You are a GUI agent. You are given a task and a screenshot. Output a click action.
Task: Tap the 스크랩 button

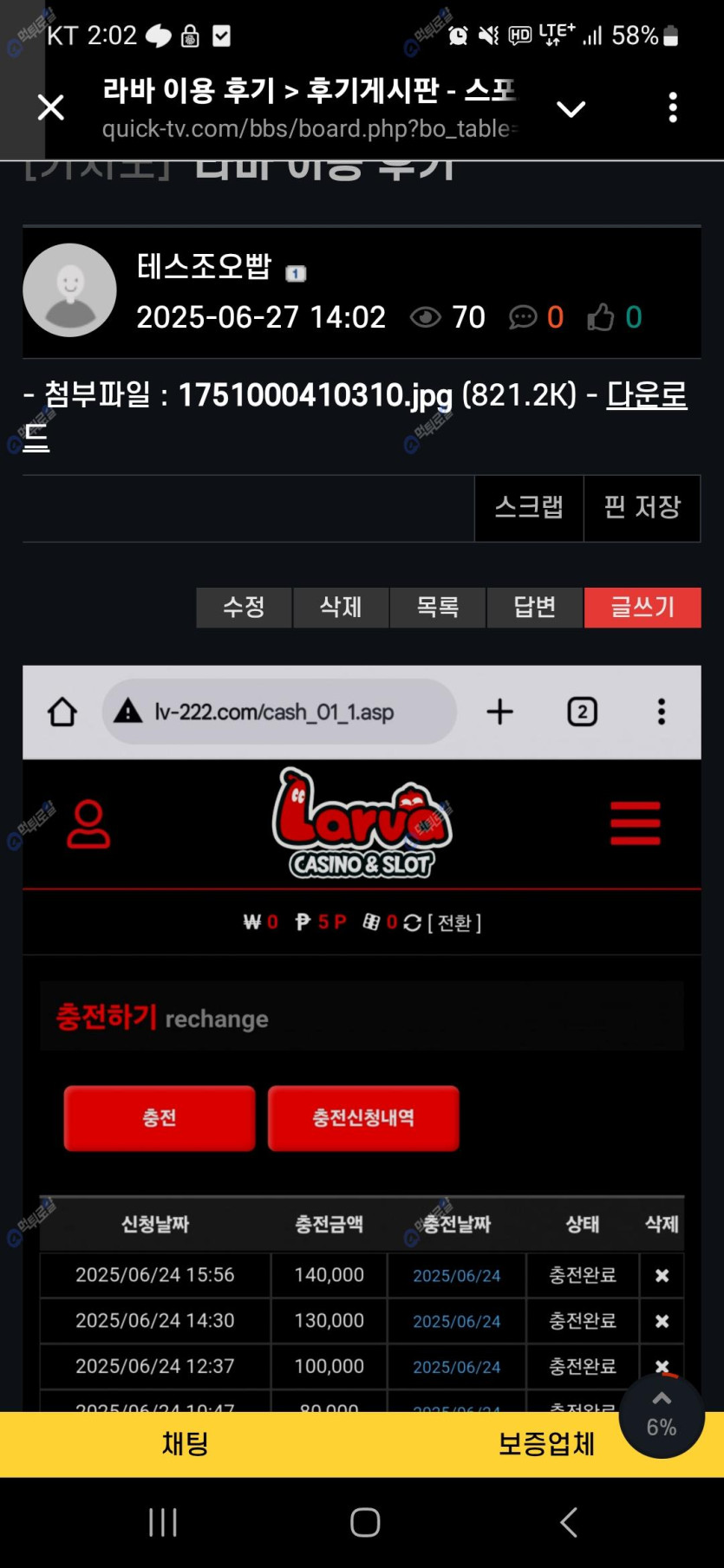click(529, 508)
